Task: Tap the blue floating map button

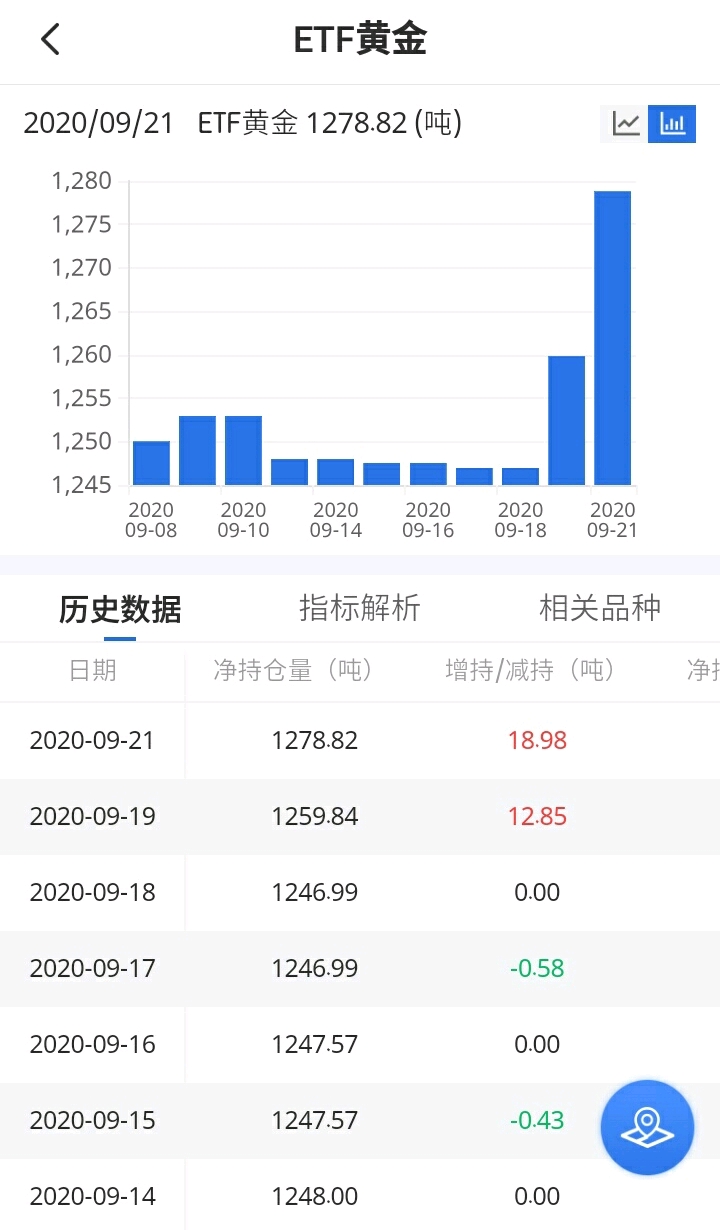Action: (x=647, y=1127)
